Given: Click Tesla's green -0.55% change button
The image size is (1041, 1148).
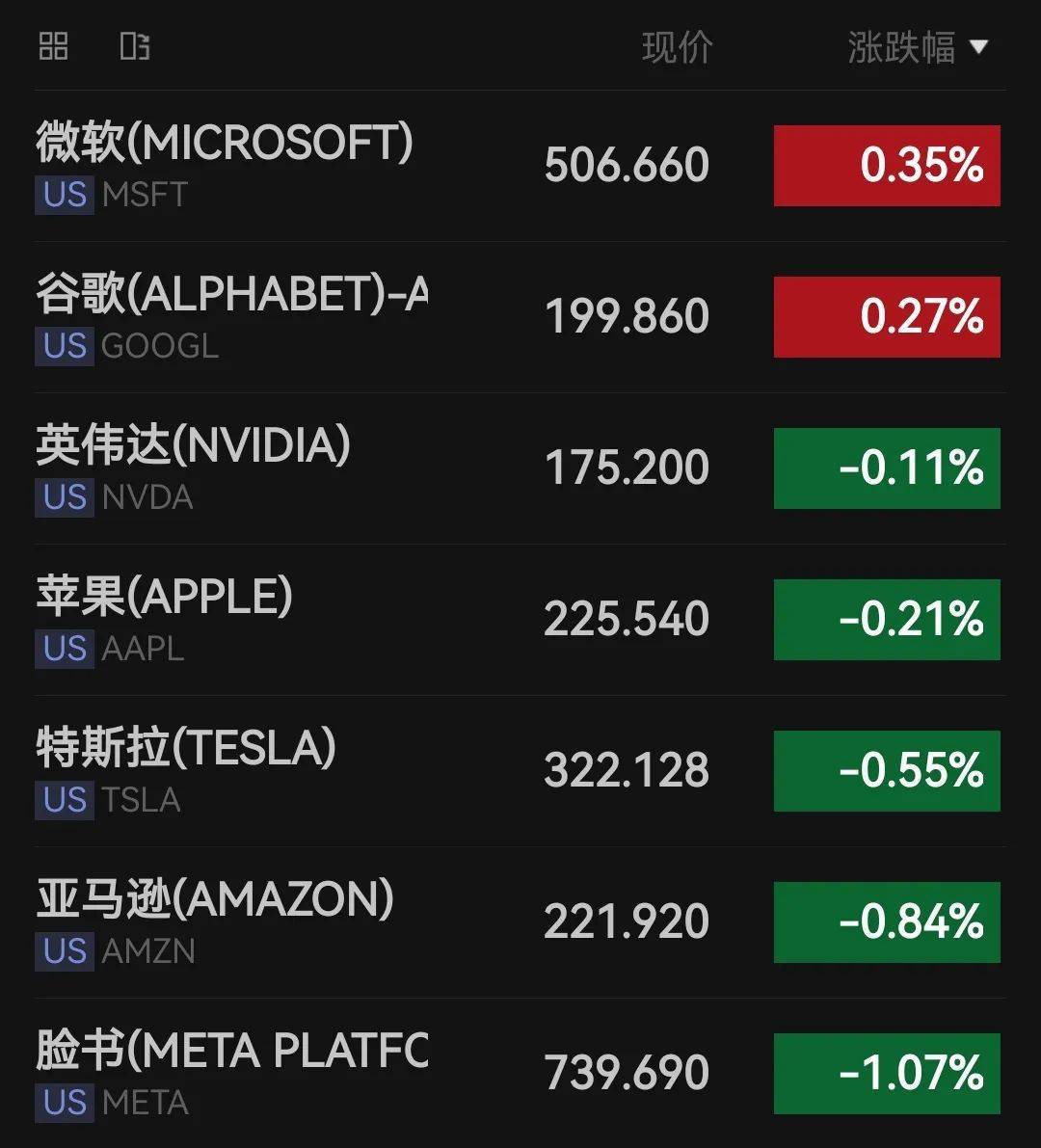Looking at the screenshot, I should pos(886,770).
